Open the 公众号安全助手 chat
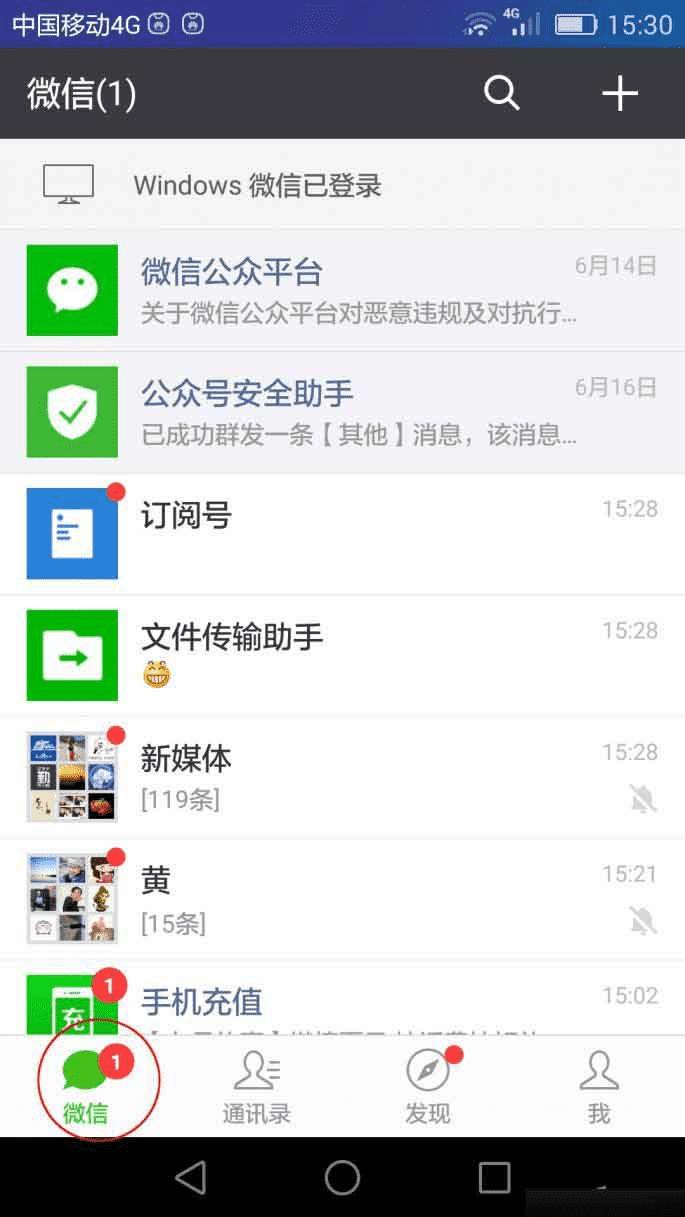685x1217 pixels. (x=342, y=411)
